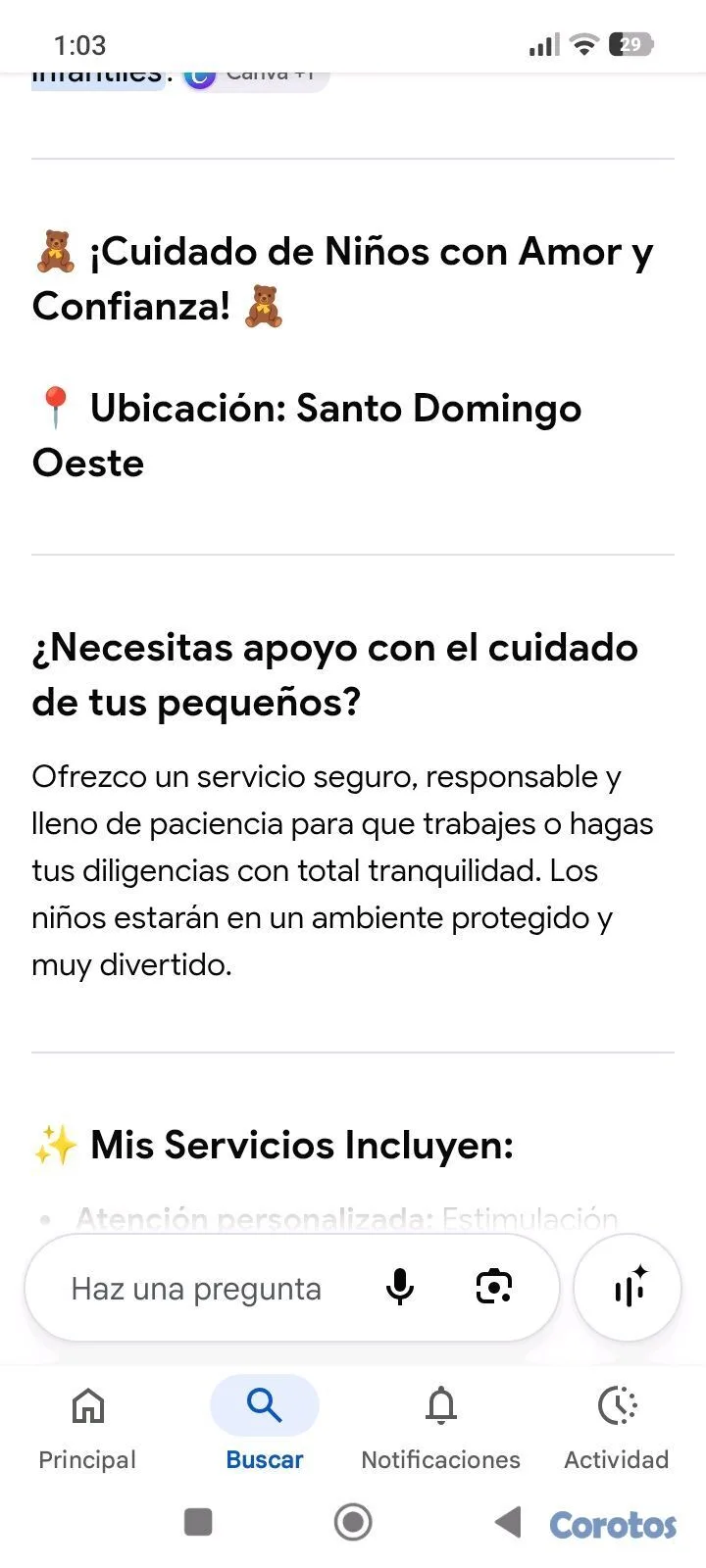706x1568 pixels.
Task: Go to the Principal tab
Action: [87, 1426]
